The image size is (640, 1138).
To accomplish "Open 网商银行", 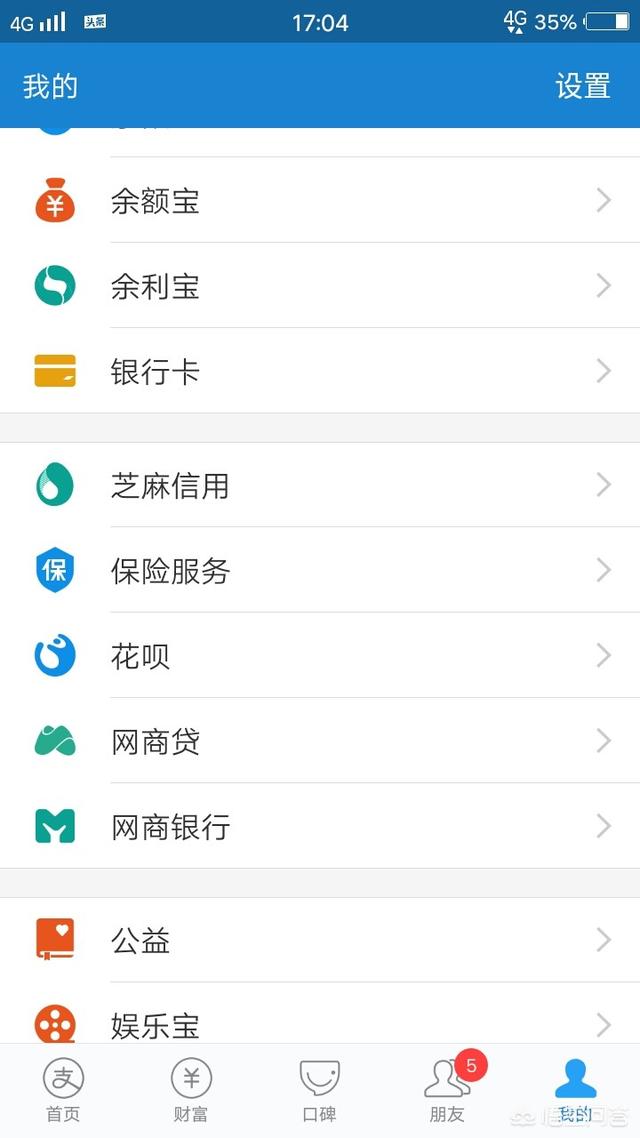I will 320,826.
